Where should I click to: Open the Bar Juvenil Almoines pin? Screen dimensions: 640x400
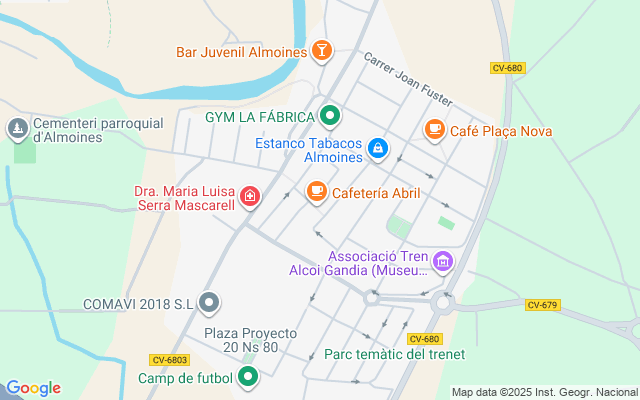[x=321, y=50]
